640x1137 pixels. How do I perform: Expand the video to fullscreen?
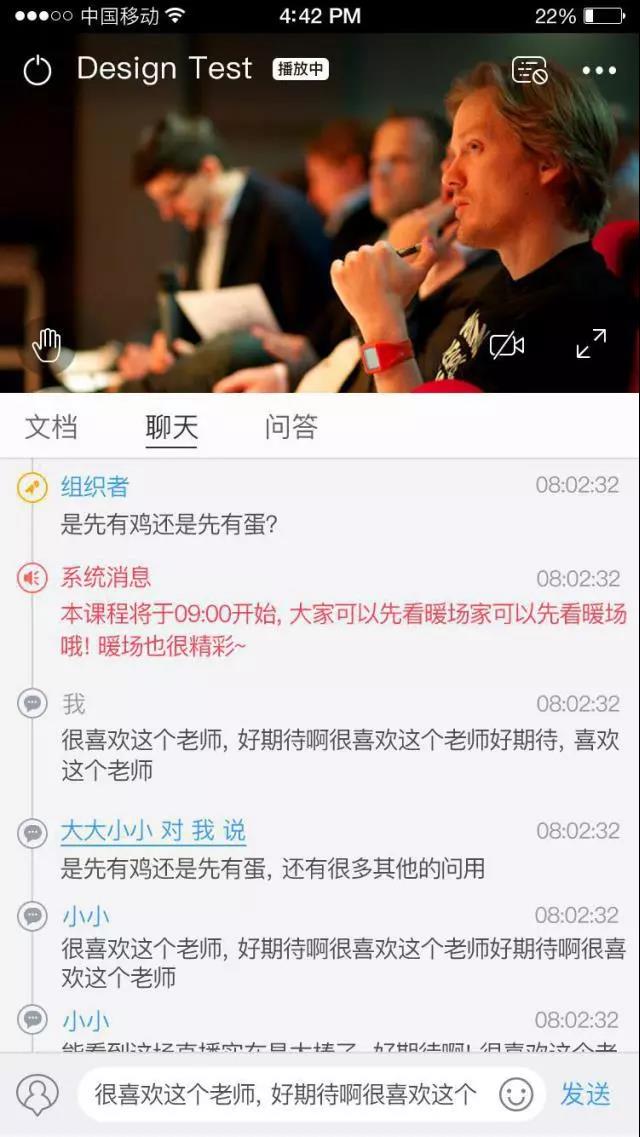[591, 344]
